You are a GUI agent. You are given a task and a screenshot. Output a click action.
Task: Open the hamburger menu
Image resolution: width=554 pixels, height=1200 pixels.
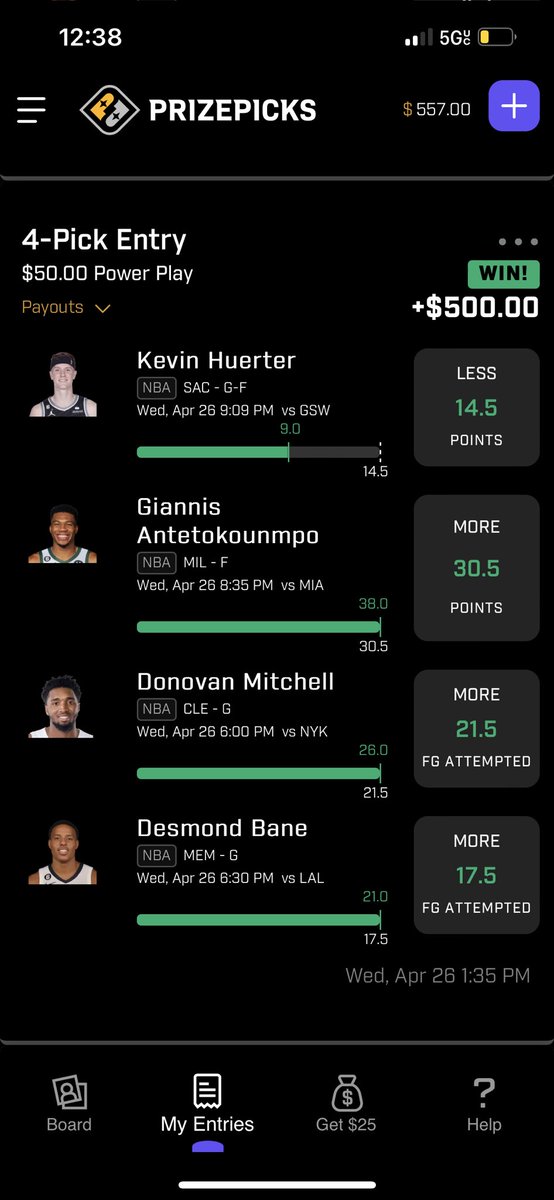(x=31, y=109)
